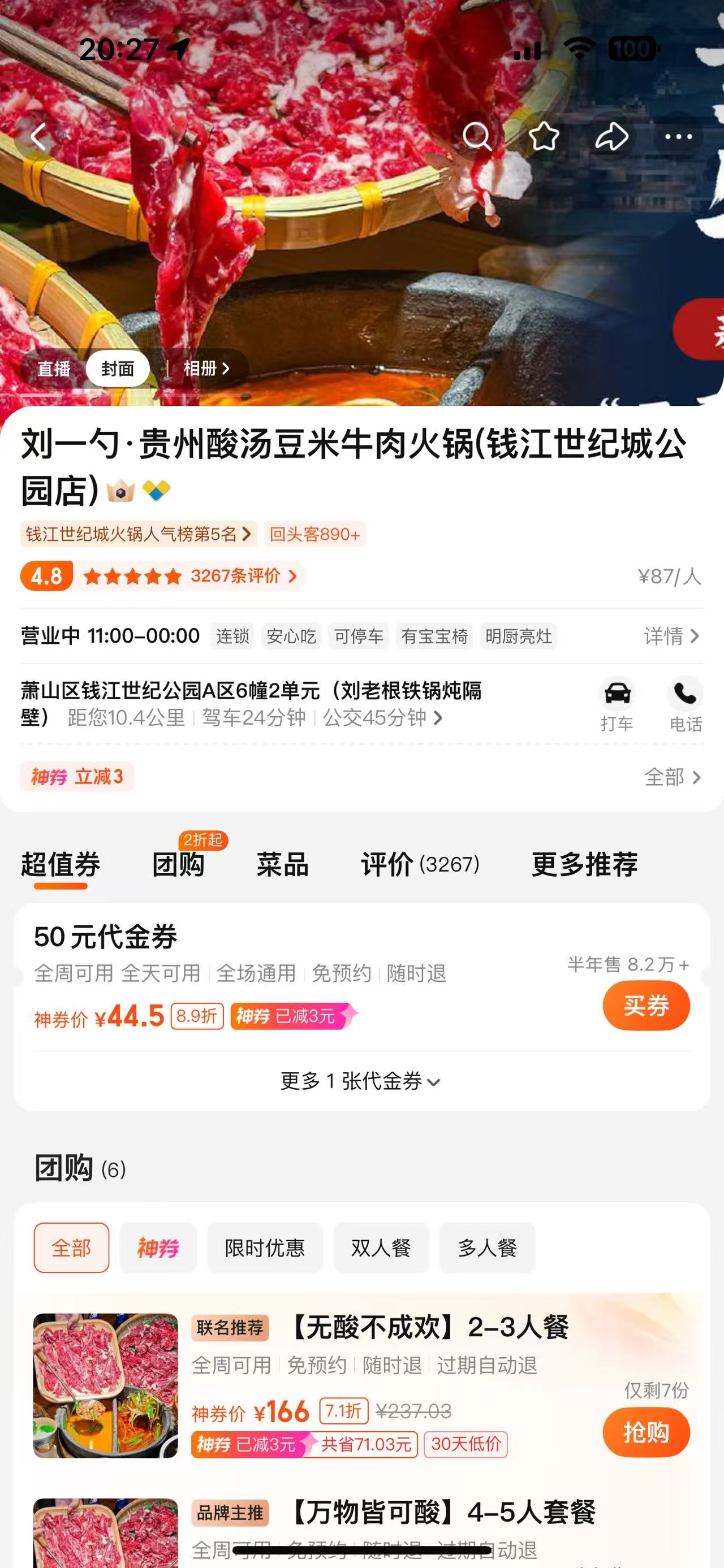Switch the photo banner to 直播

(54, 369)
